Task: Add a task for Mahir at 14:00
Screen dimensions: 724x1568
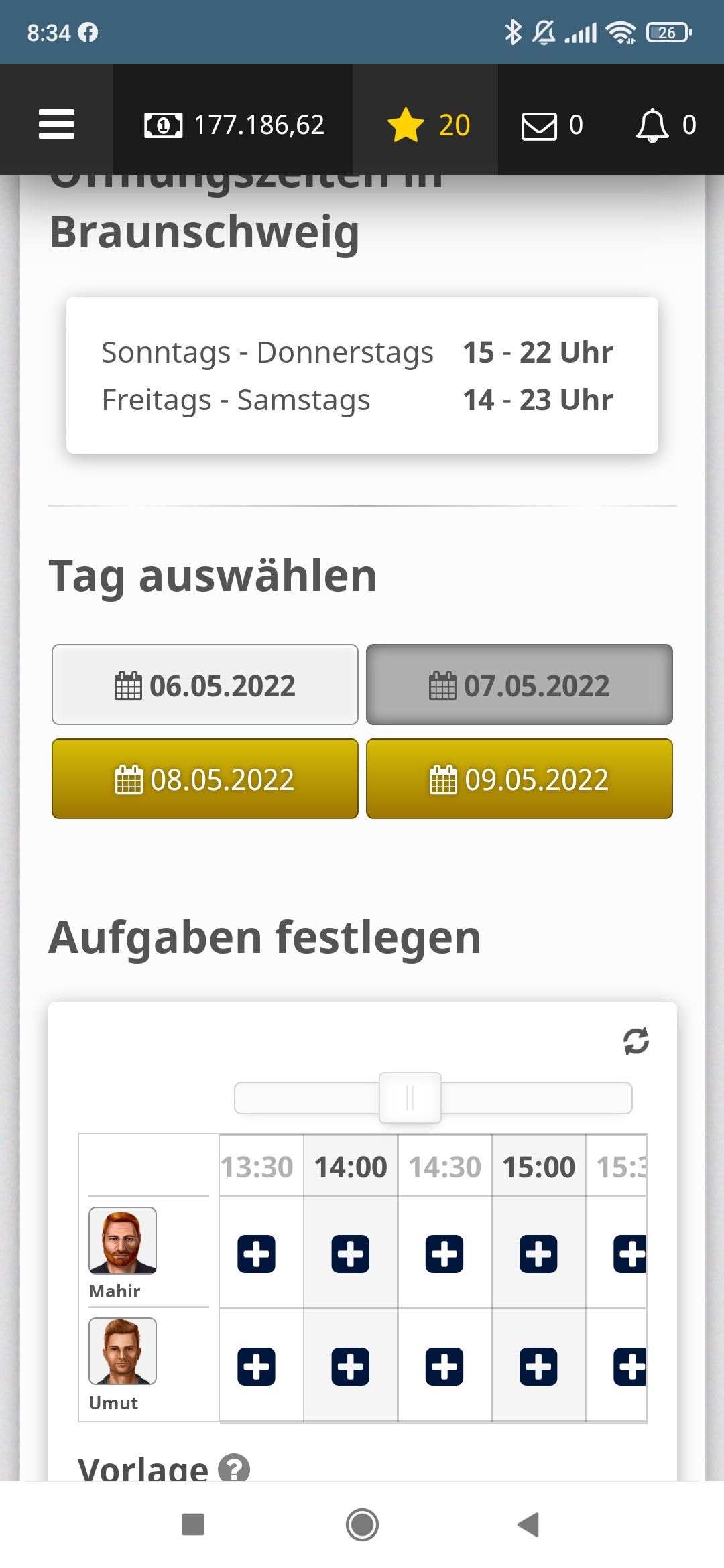Action: [350, 1254]
